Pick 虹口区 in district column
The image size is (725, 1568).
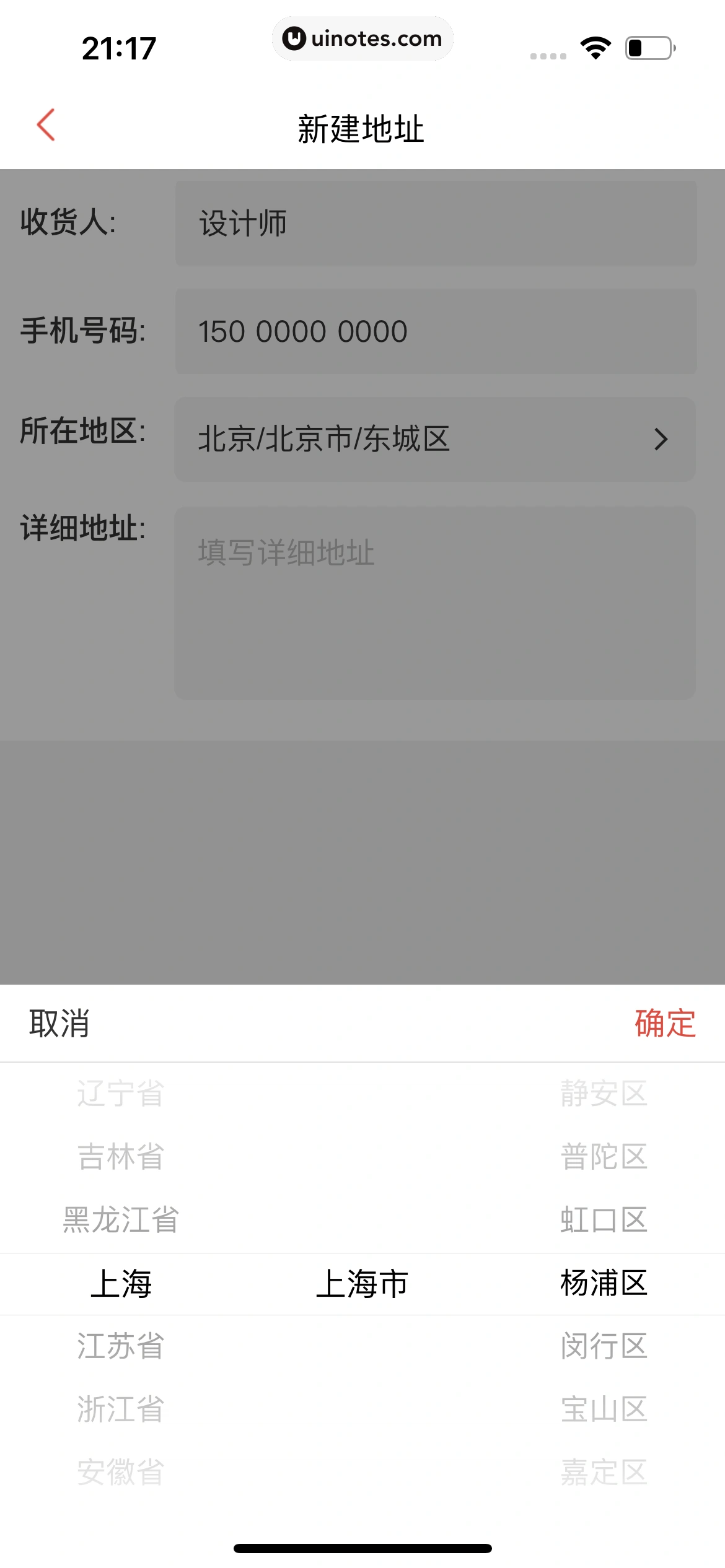click(604, 1220)
